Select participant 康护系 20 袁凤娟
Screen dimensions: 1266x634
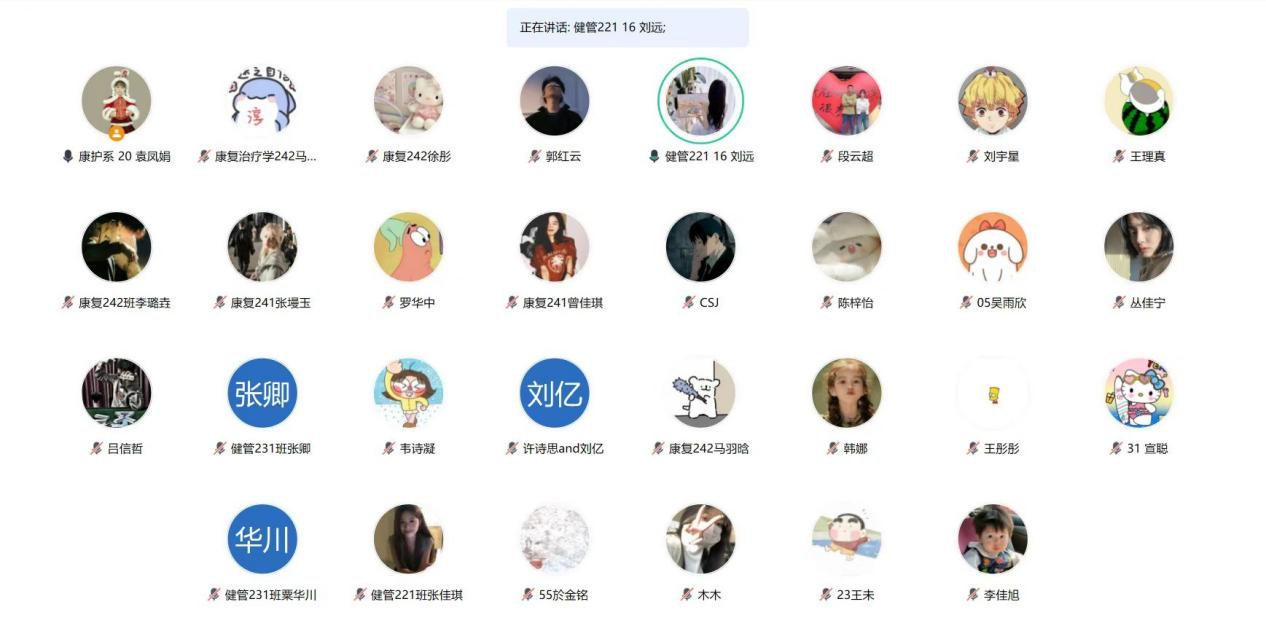pyautogui.click(x=116, y=101)
